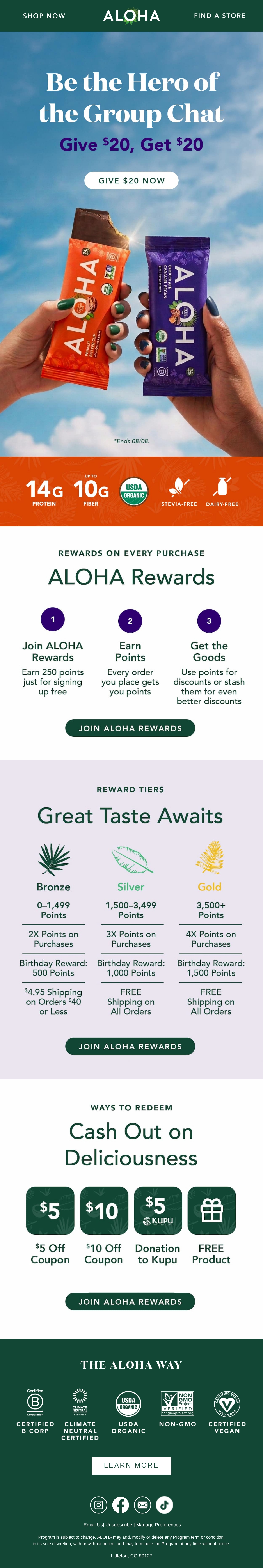Tap the Email Us link
Viewport: 263px width, 1568px height.
click(x=93, y=1525)
